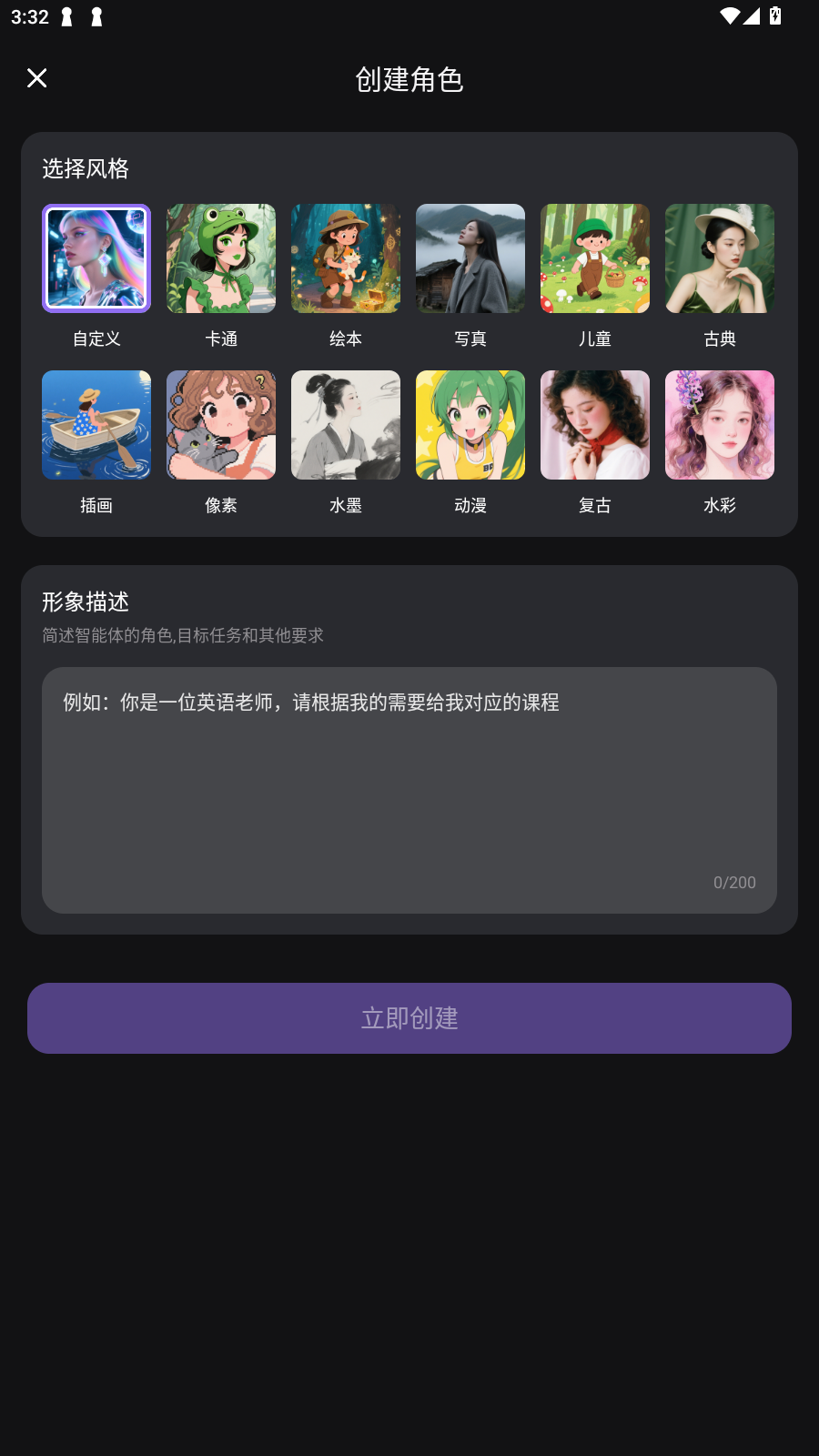Close the 创建角色 screen
Screen dimensions: 819x1456
tap(37, 78)
